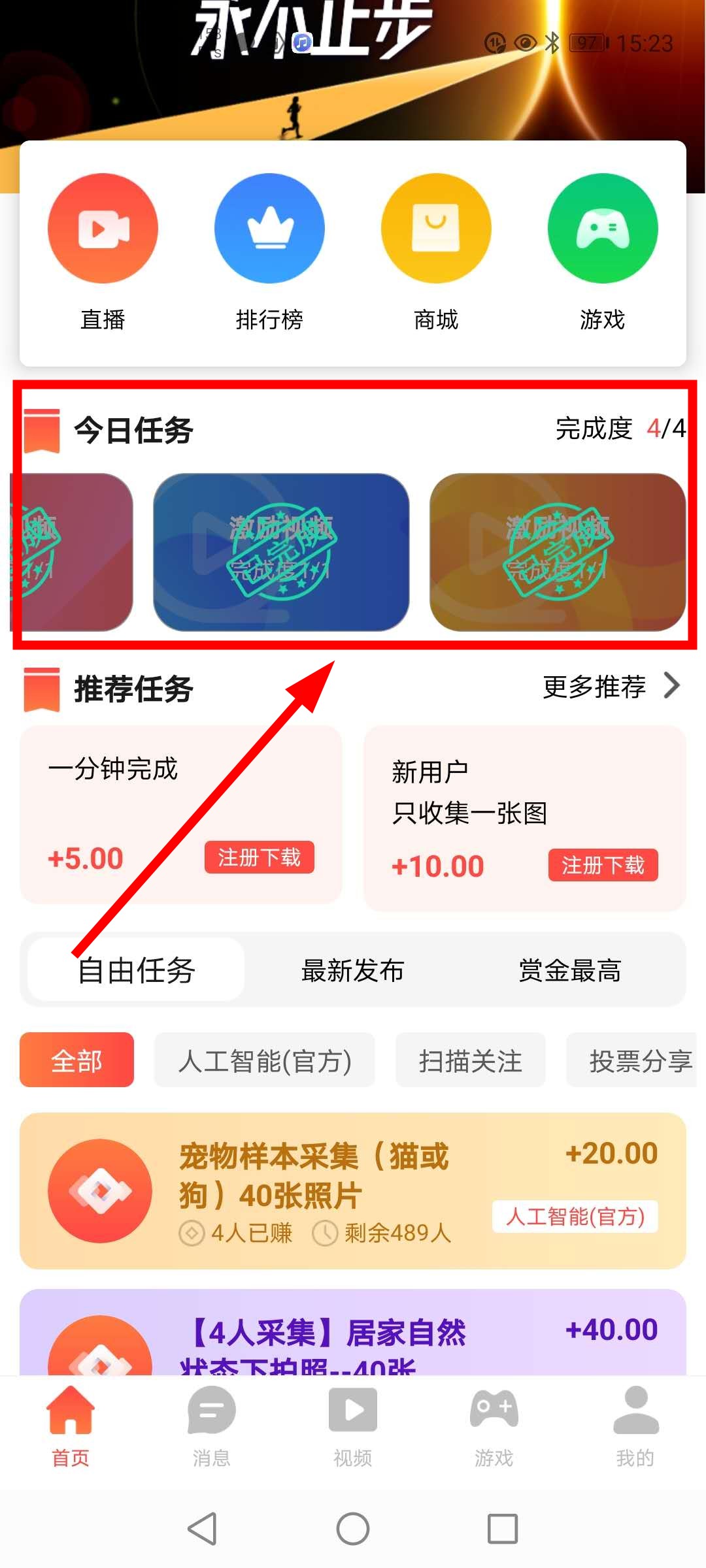Image resolution: width=706 pixels, height=1568 pixels.
Task: Switch to the 赏金最高 tab
Action: (569, 970)
